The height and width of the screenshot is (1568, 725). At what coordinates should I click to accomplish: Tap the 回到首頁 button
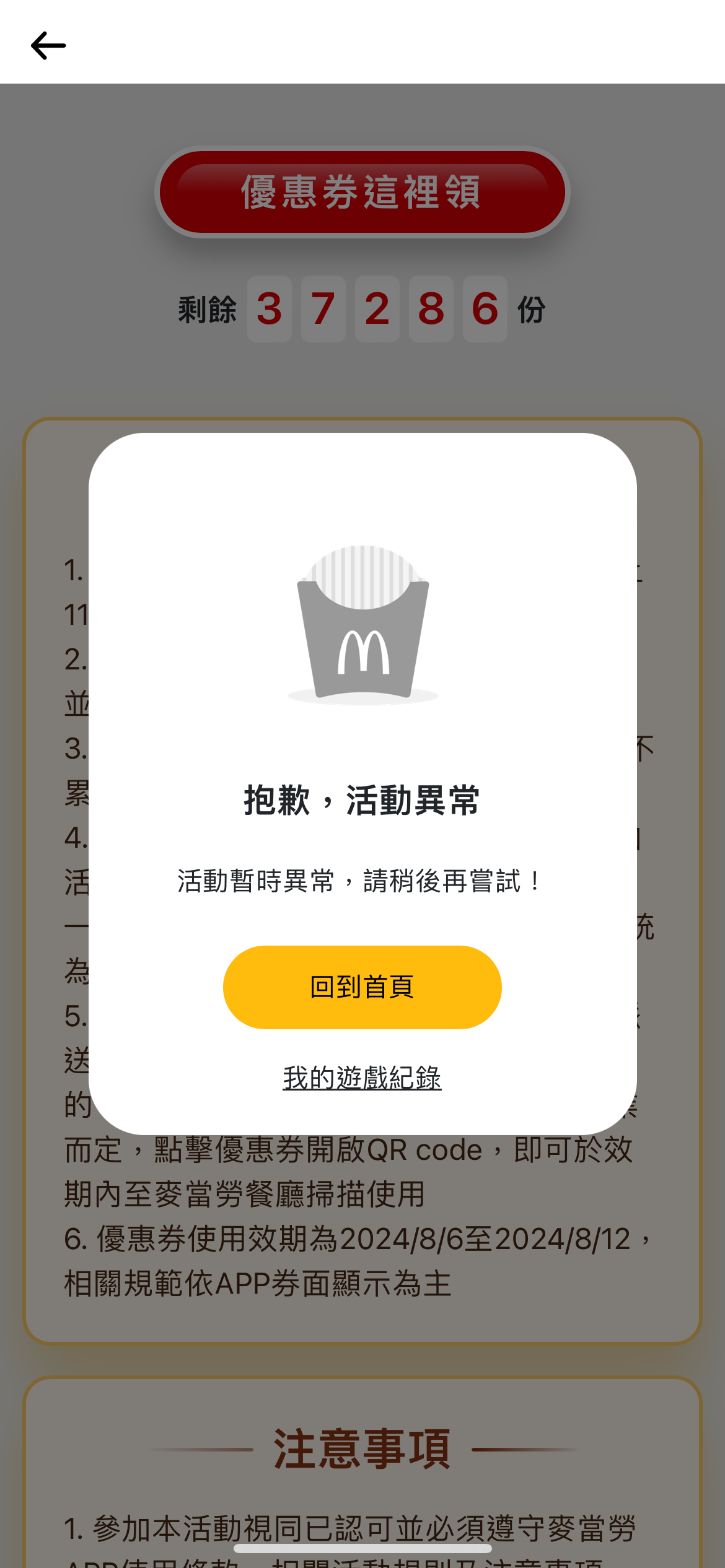tap(362, 987)
